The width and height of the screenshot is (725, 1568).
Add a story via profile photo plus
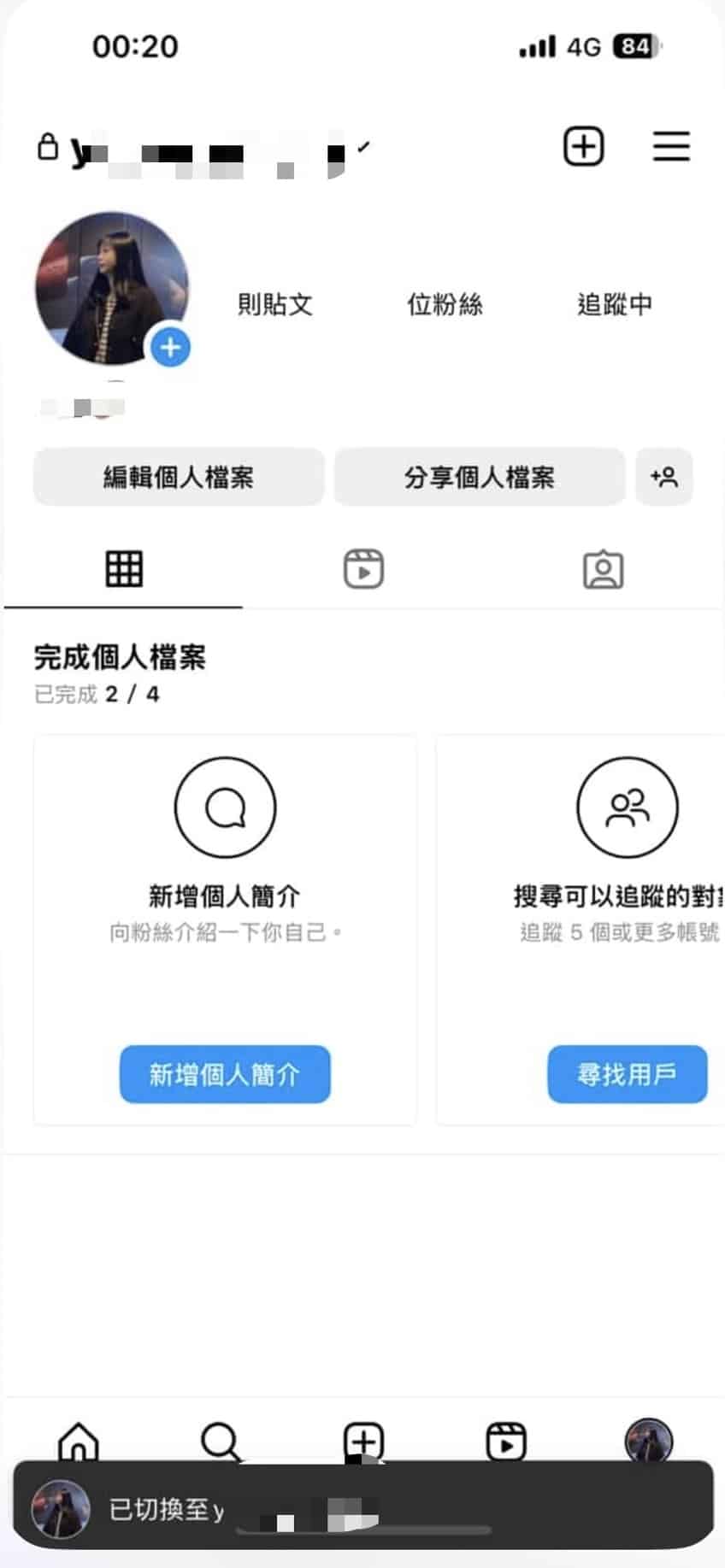171,348
